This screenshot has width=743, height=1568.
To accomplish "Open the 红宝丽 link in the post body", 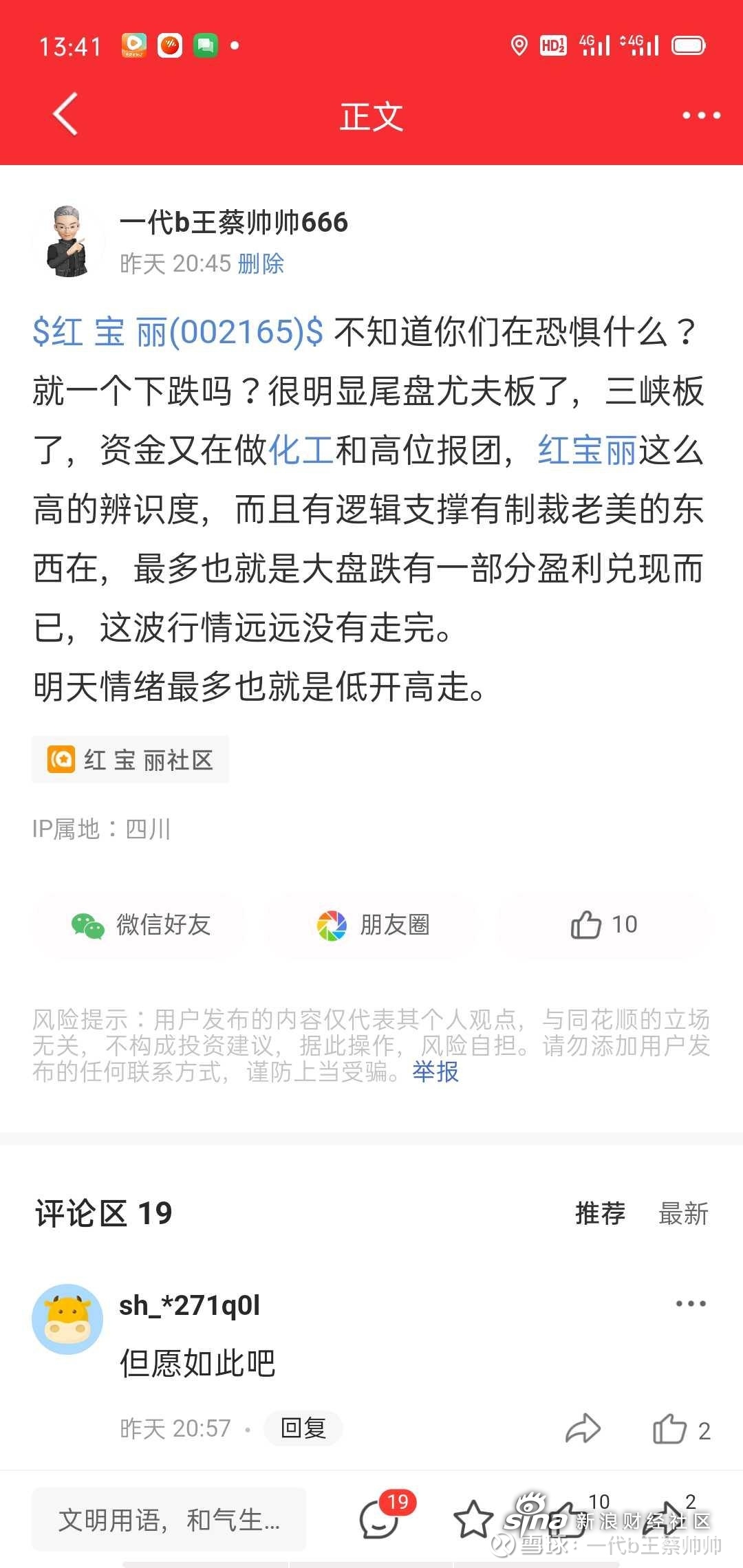I will pos(587,450).
